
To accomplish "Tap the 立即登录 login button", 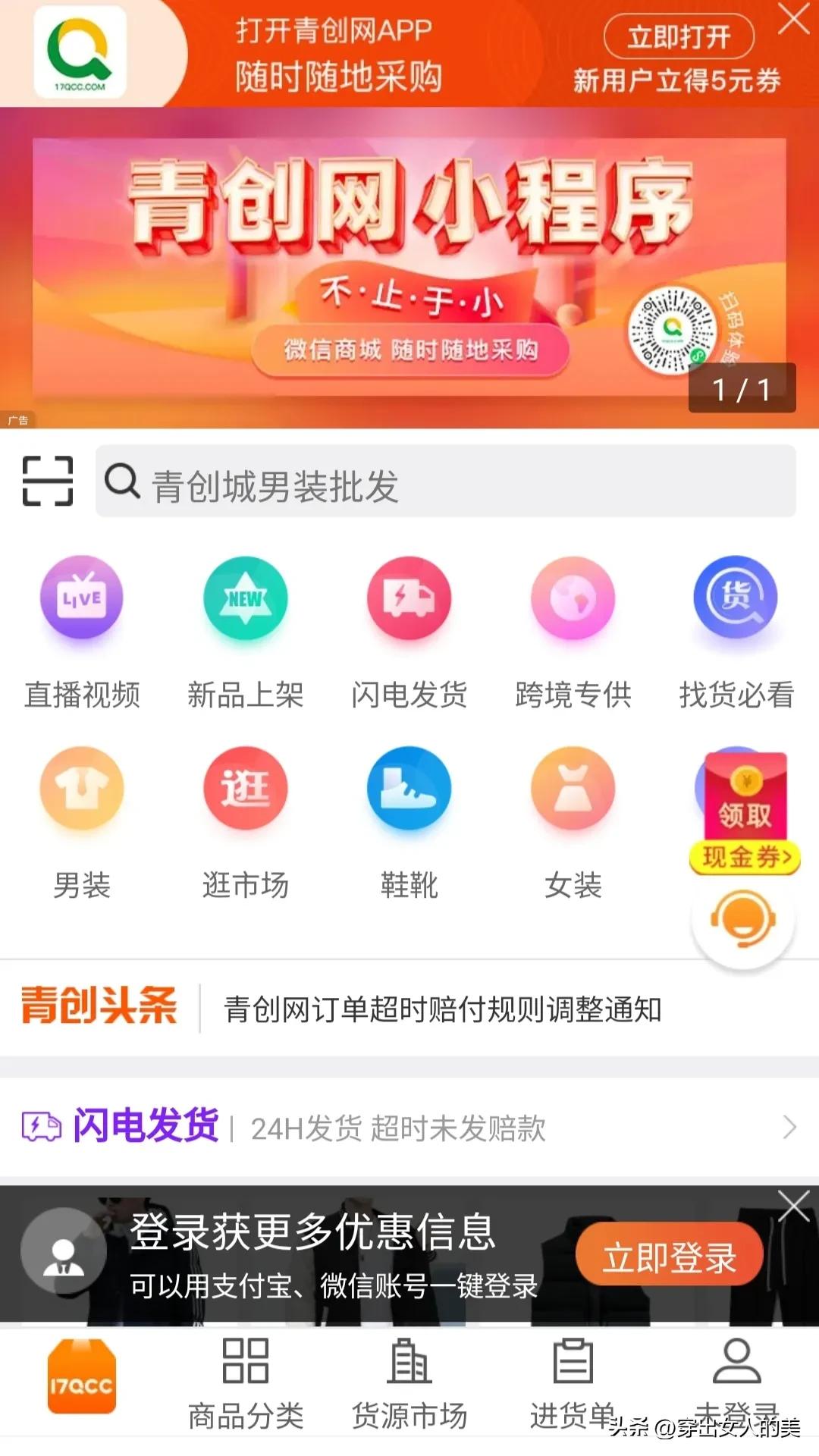I will coord(670,1254).
